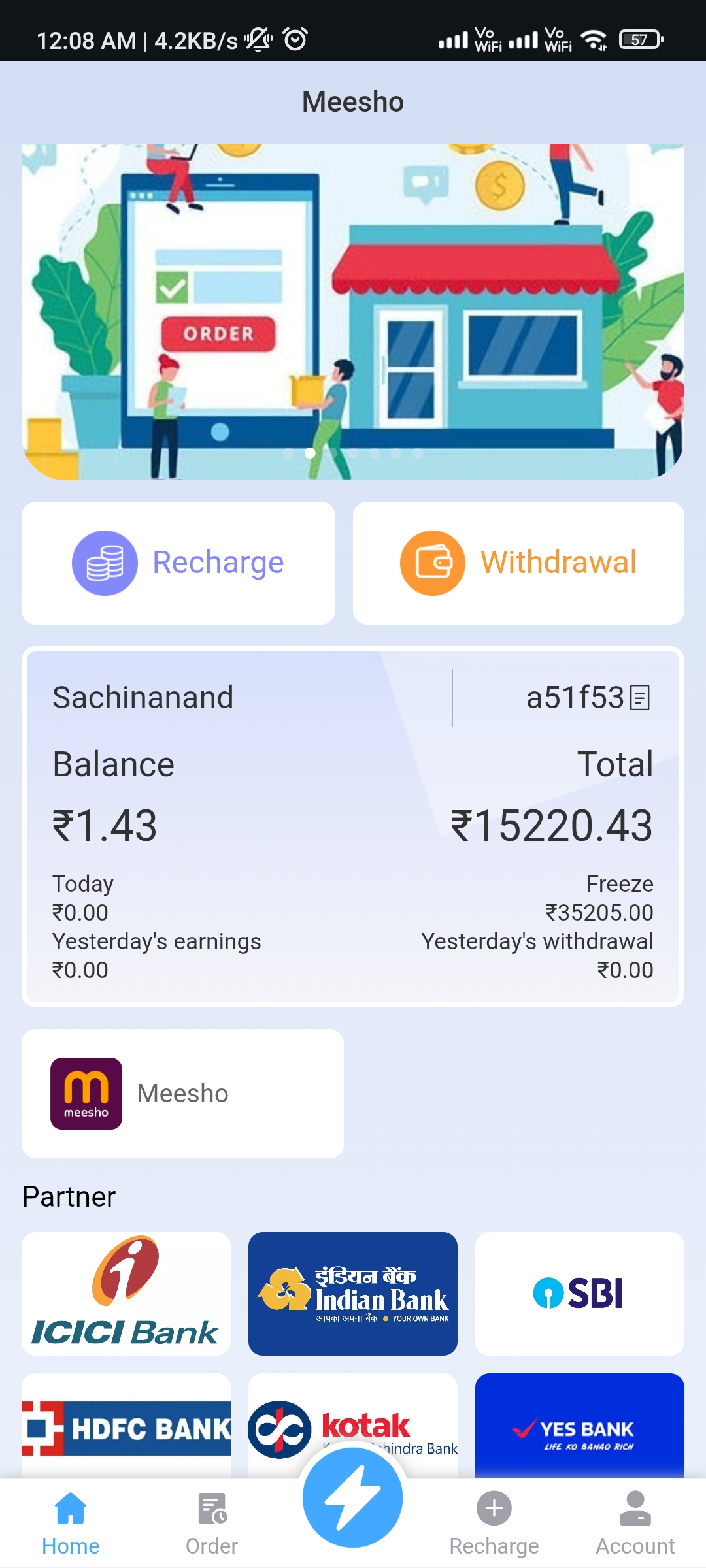Image resolution: width=706 pixels, height=1568 pixels.
Task: Switch to the Order tab
Action: [212, 1524]
